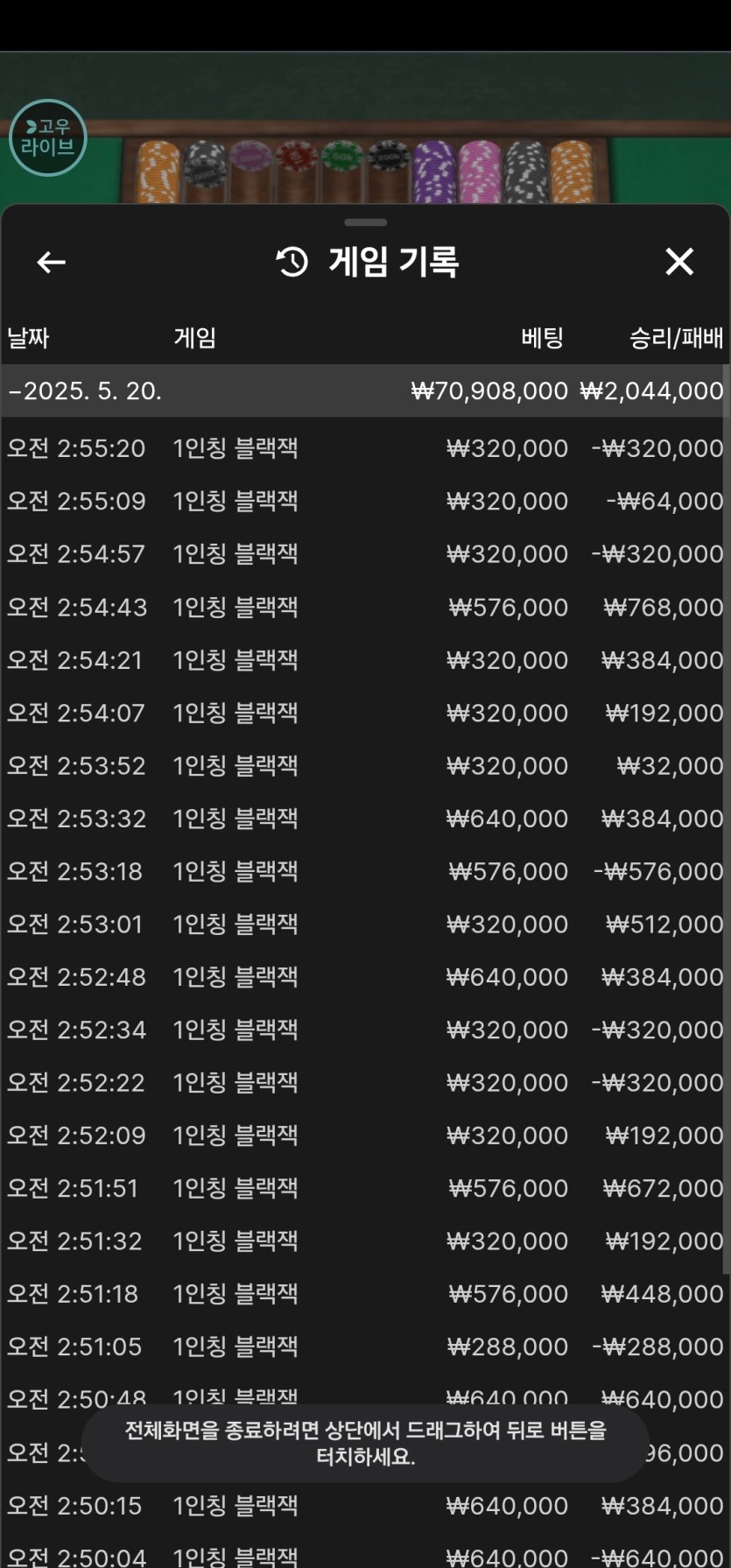731x1568 pixels.
Task: Tap the 고우 라이브 round button
Action: point(48,137)
